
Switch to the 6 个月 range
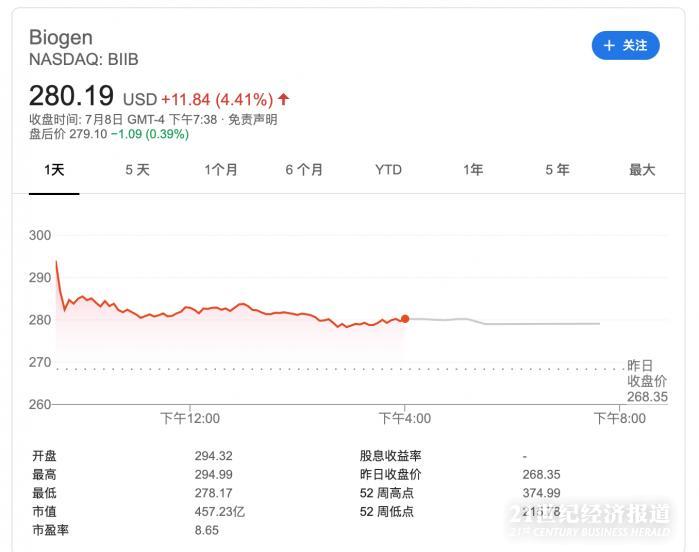point(304,170)
